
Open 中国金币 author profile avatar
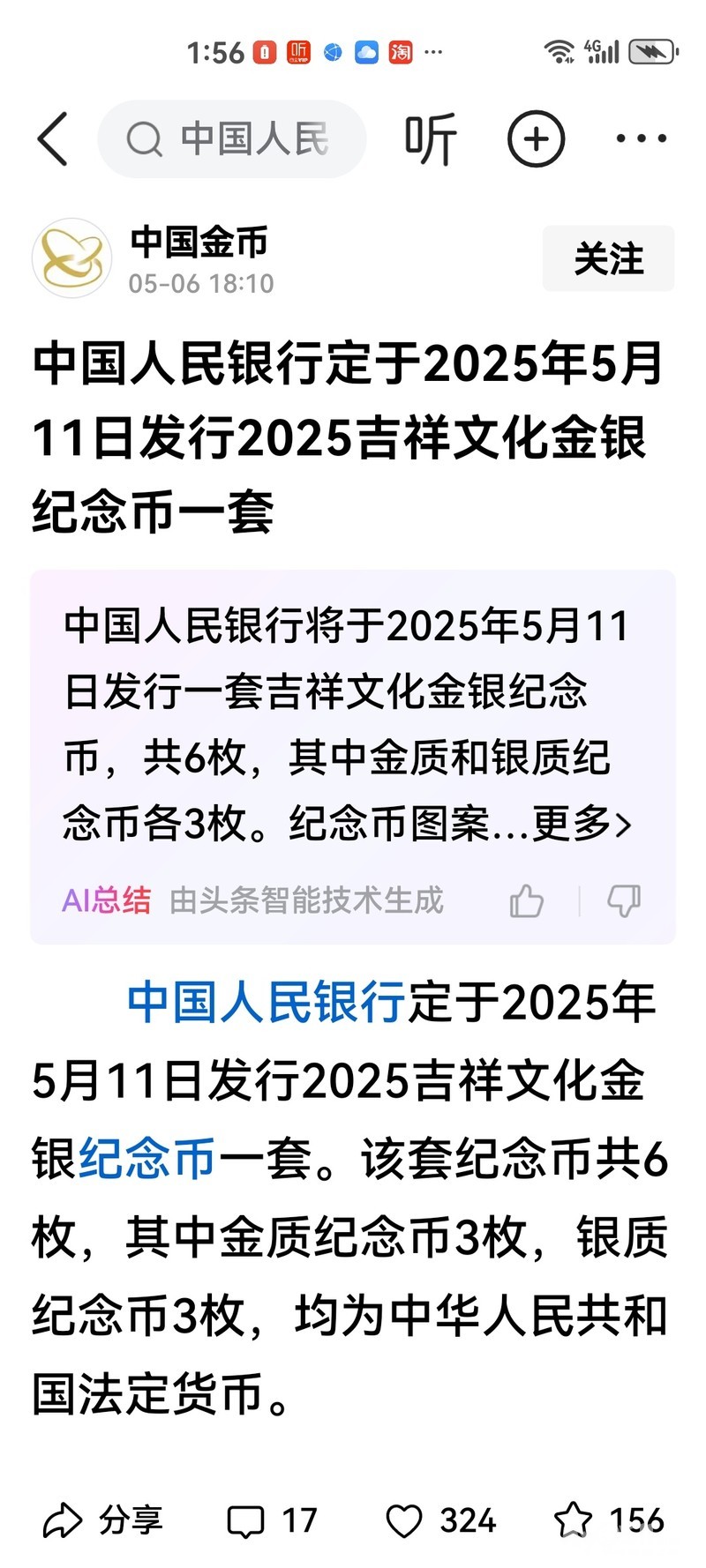pos(71,259)
